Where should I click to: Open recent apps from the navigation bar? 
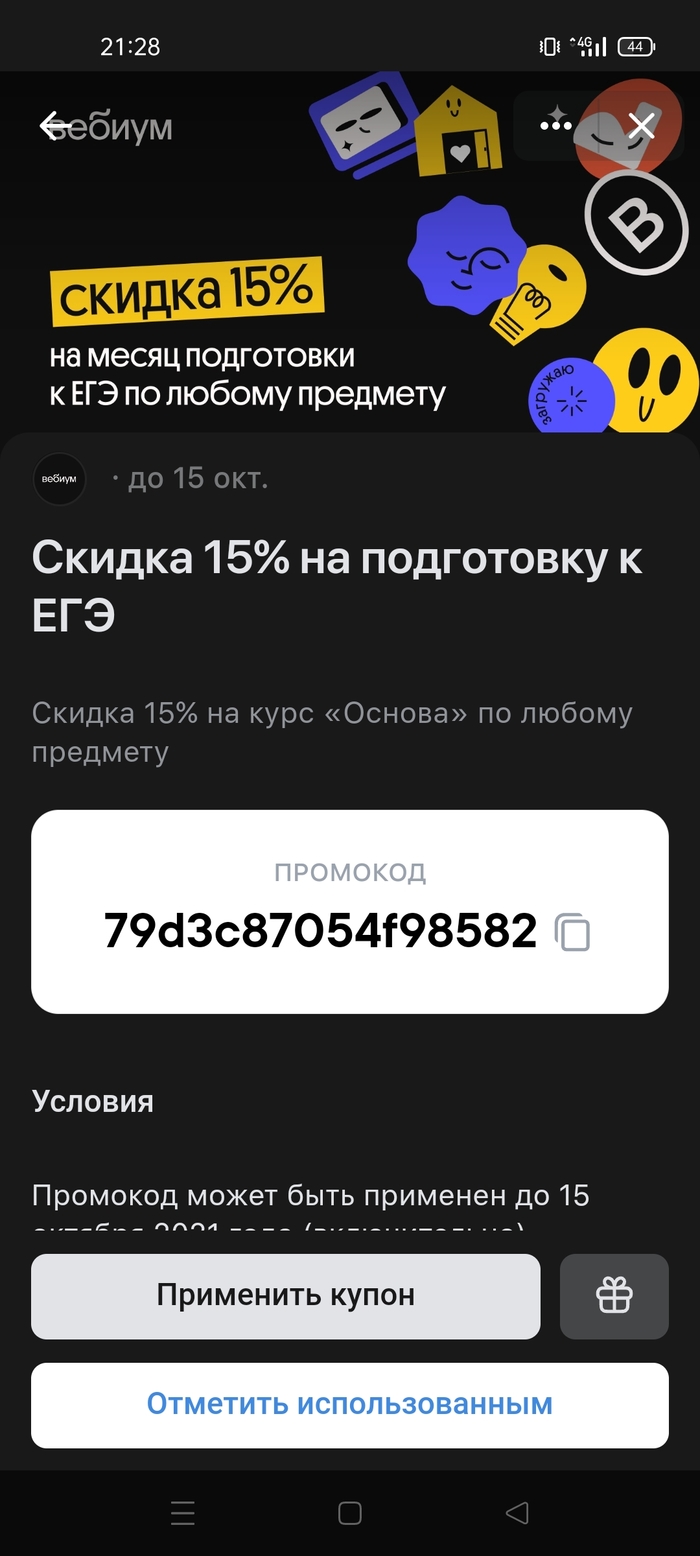pos(183,1513)
